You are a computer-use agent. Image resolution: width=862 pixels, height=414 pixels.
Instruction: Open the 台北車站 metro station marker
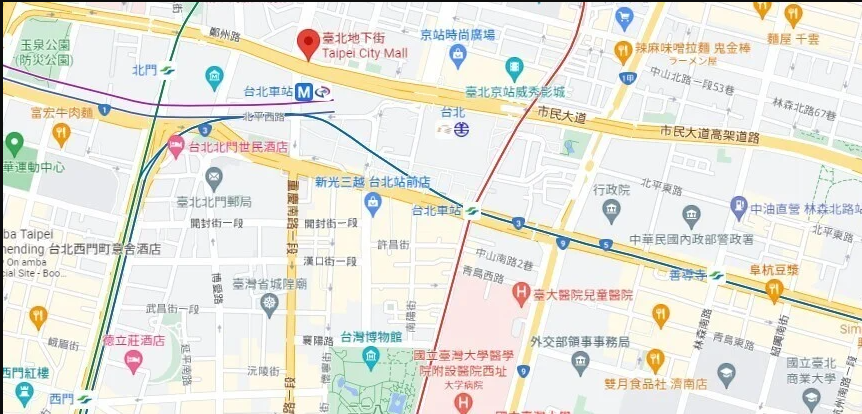click(x=305, y=92)
